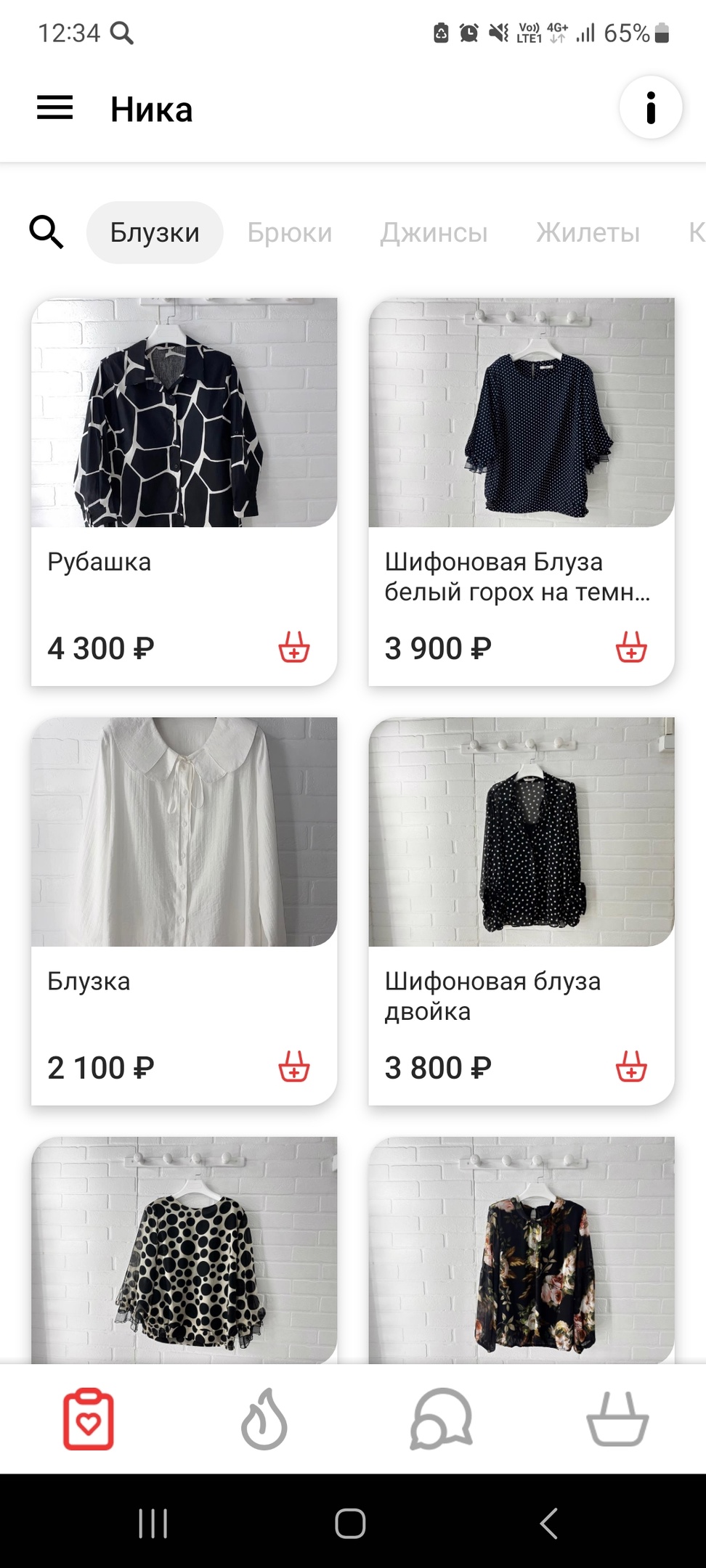
Task: Open the chat tab in bottom bar
Action: (441, 1419)
